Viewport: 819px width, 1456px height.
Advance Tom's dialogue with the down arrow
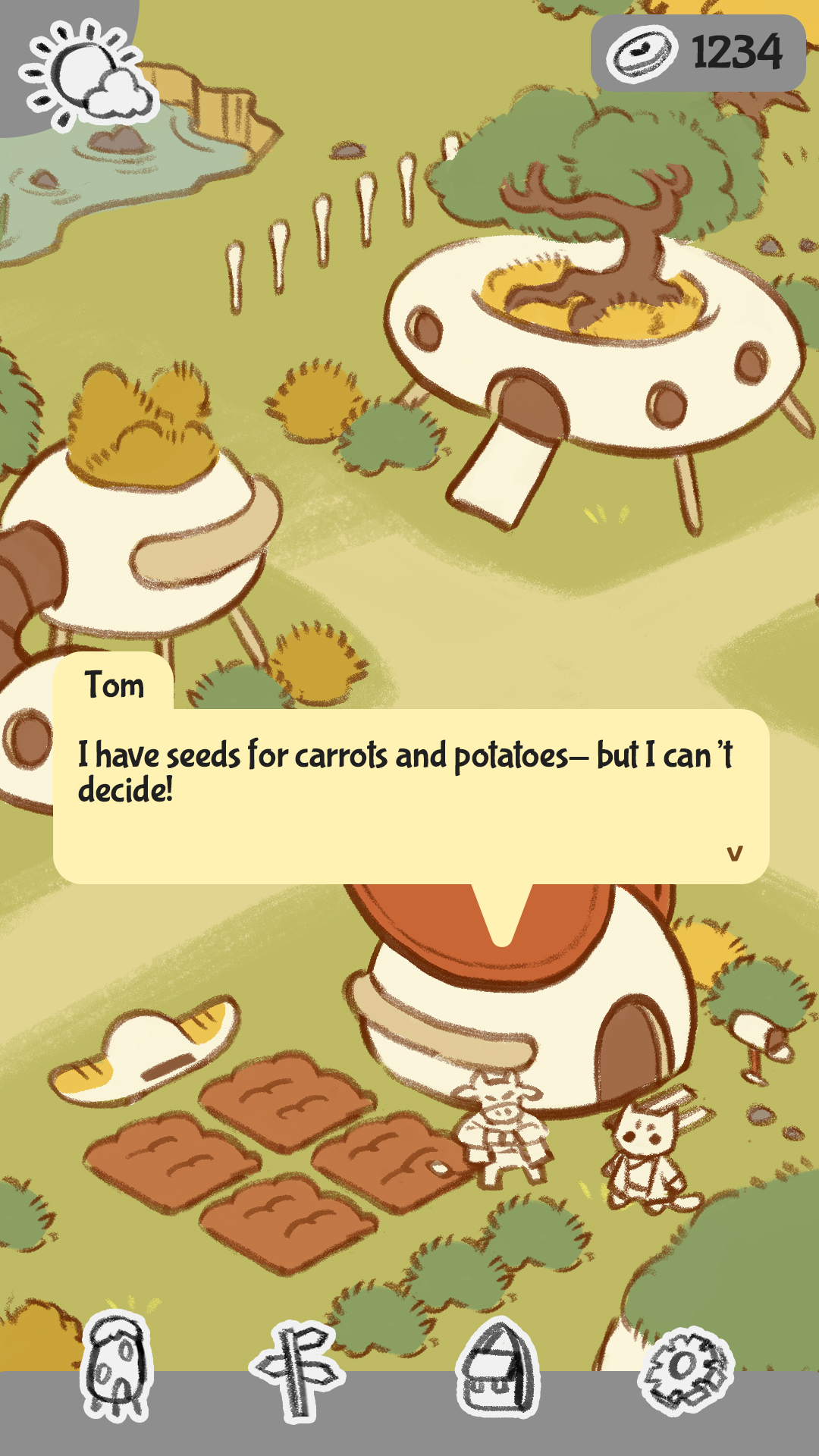(x=734, y=854)
